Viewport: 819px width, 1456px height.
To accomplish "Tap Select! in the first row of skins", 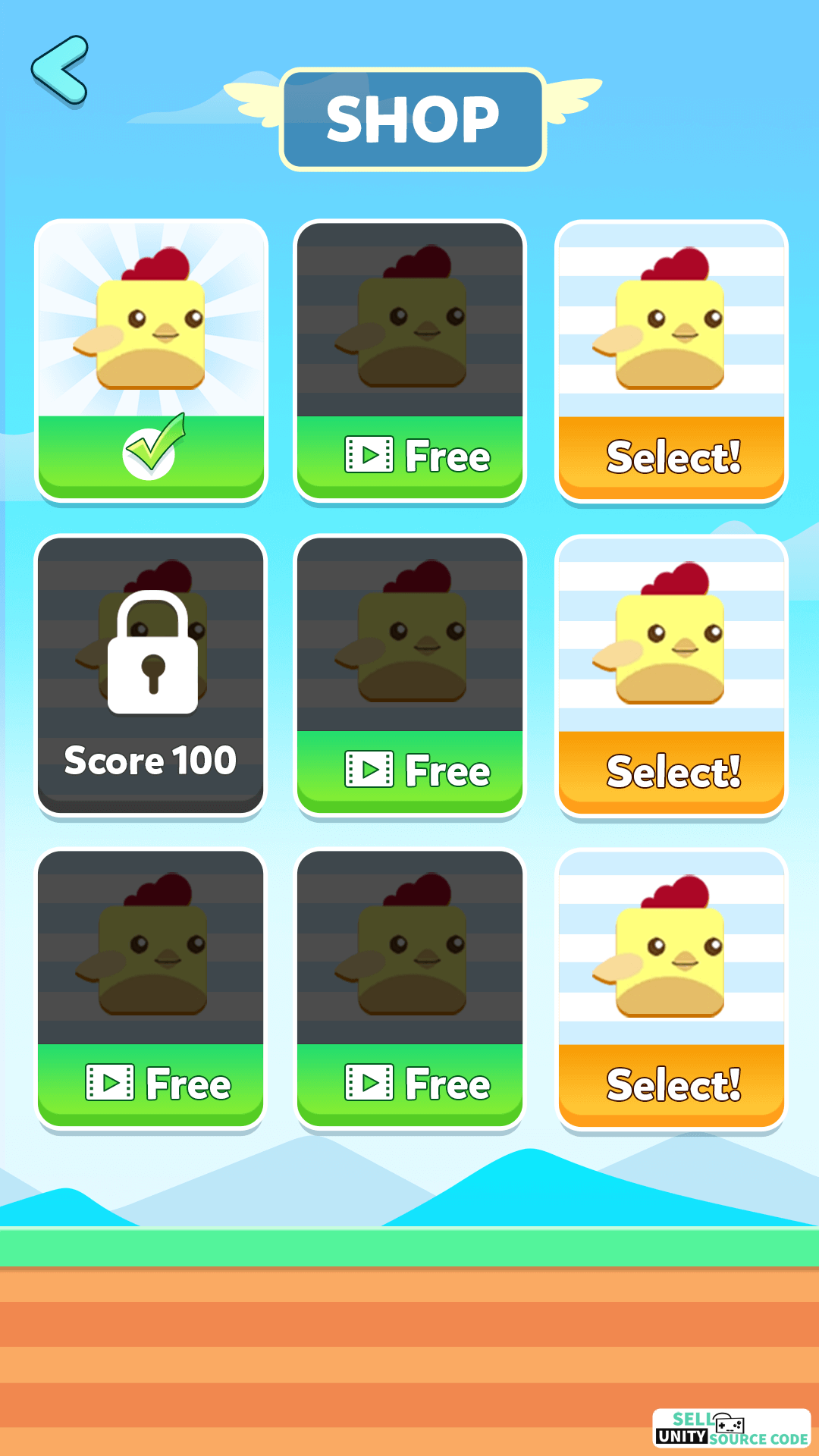I will pos(672,457).
